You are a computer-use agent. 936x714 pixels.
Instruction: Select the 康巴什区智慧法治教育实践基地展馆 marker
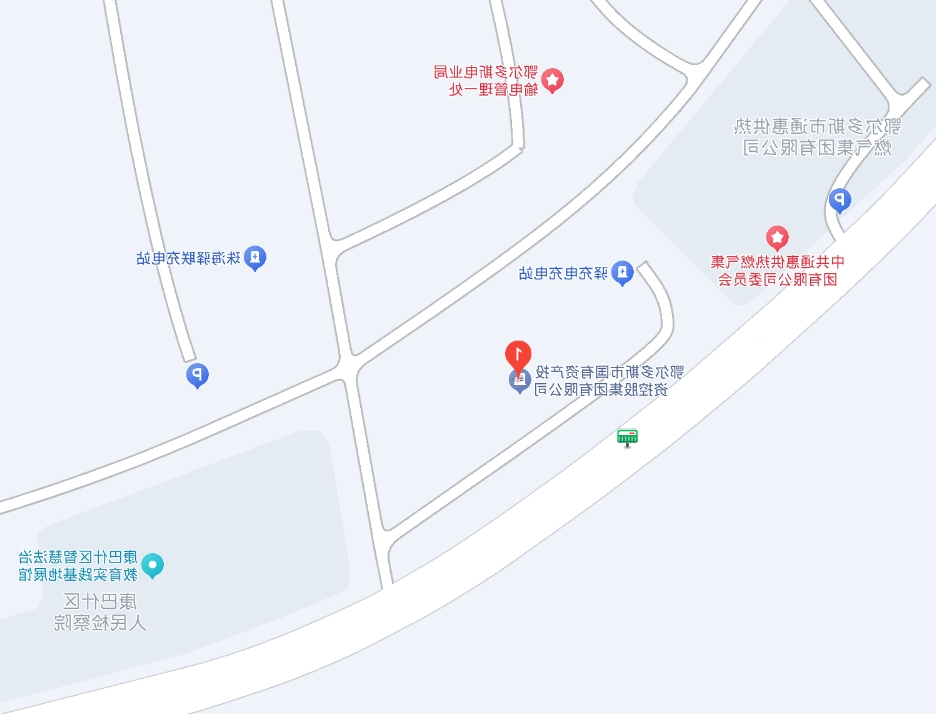[x=152, y=566]
